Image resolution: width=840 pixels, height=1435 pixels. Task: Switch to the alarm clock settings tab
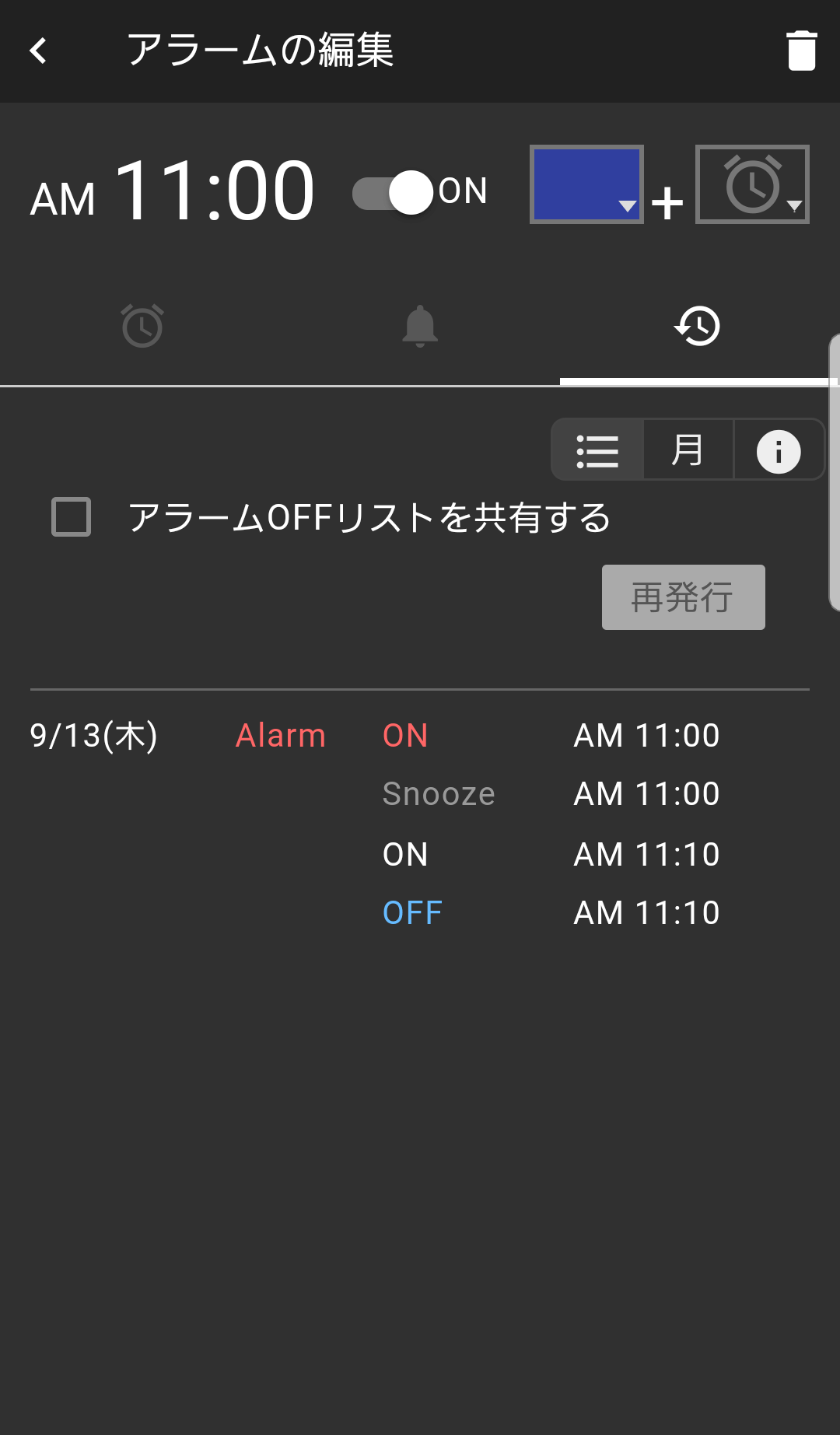(x=142, y=325)
